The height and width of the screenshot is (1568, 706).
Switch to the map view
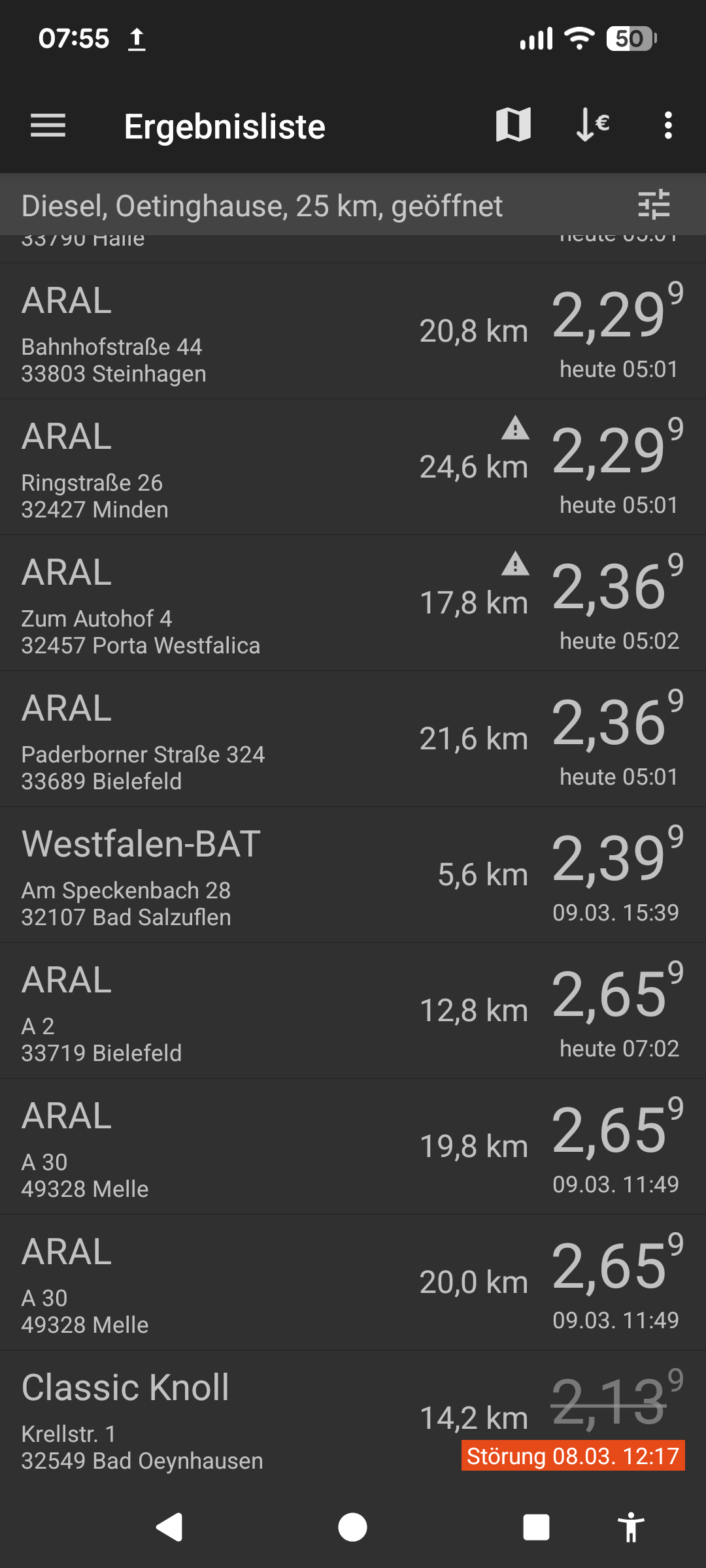[x=513, y=125]
